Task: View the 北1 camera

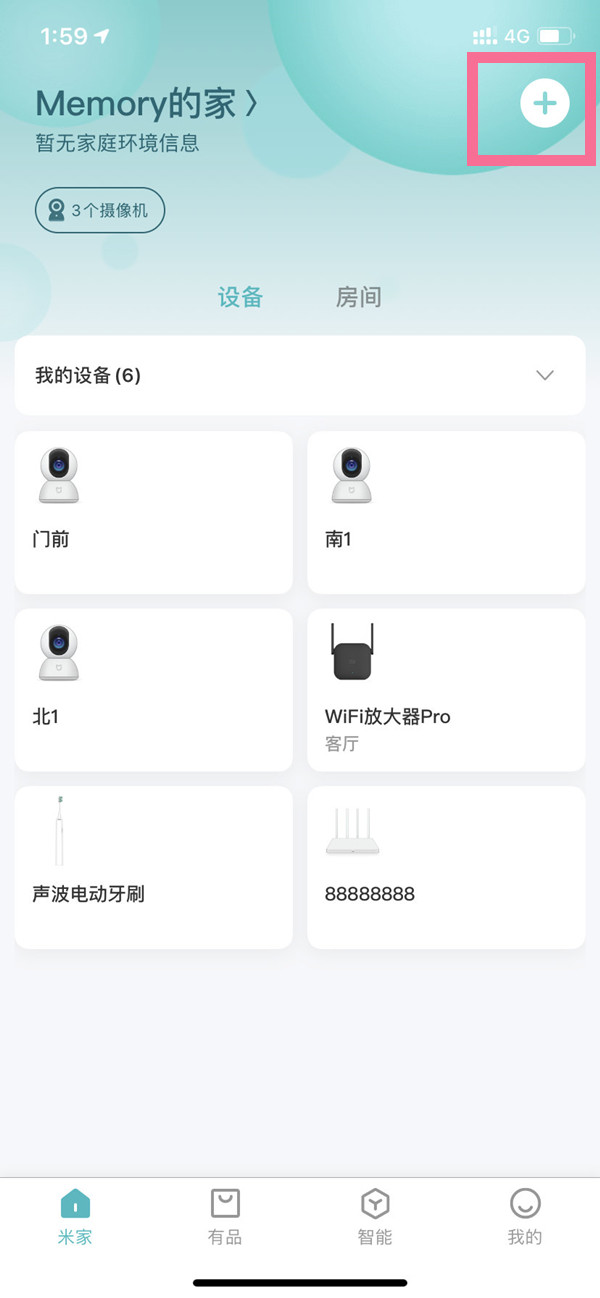Action: click(x=153, y=690)
